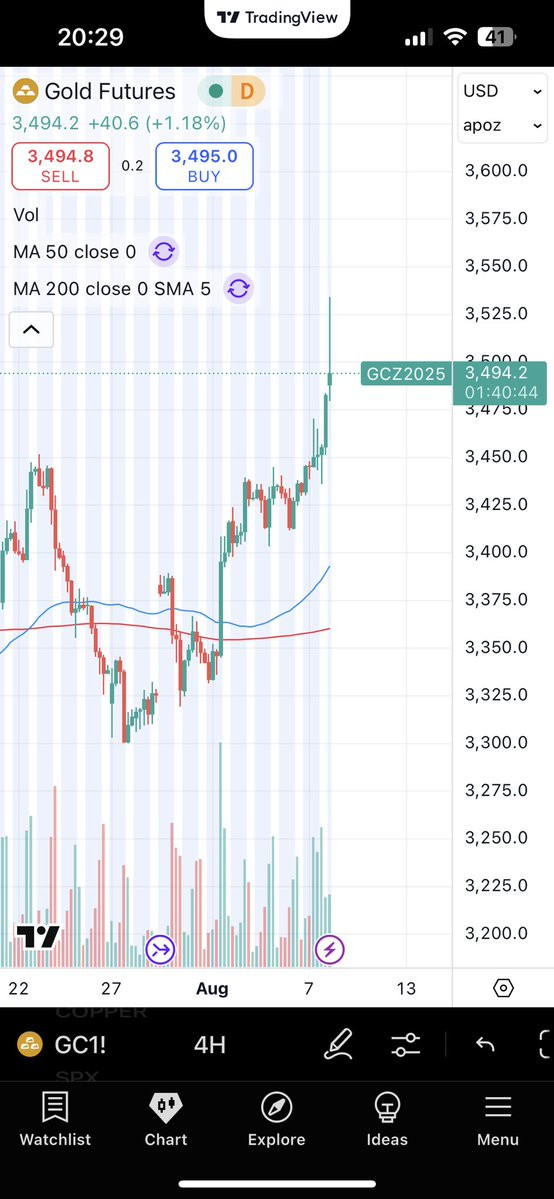Collapse the indicators legend with the chevron

31,330
